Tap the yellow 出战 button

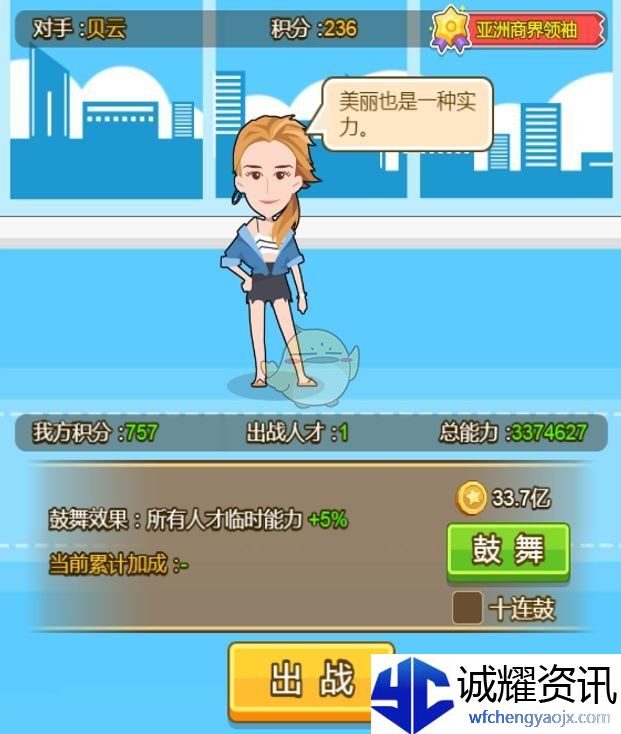(x=310, y=680)
